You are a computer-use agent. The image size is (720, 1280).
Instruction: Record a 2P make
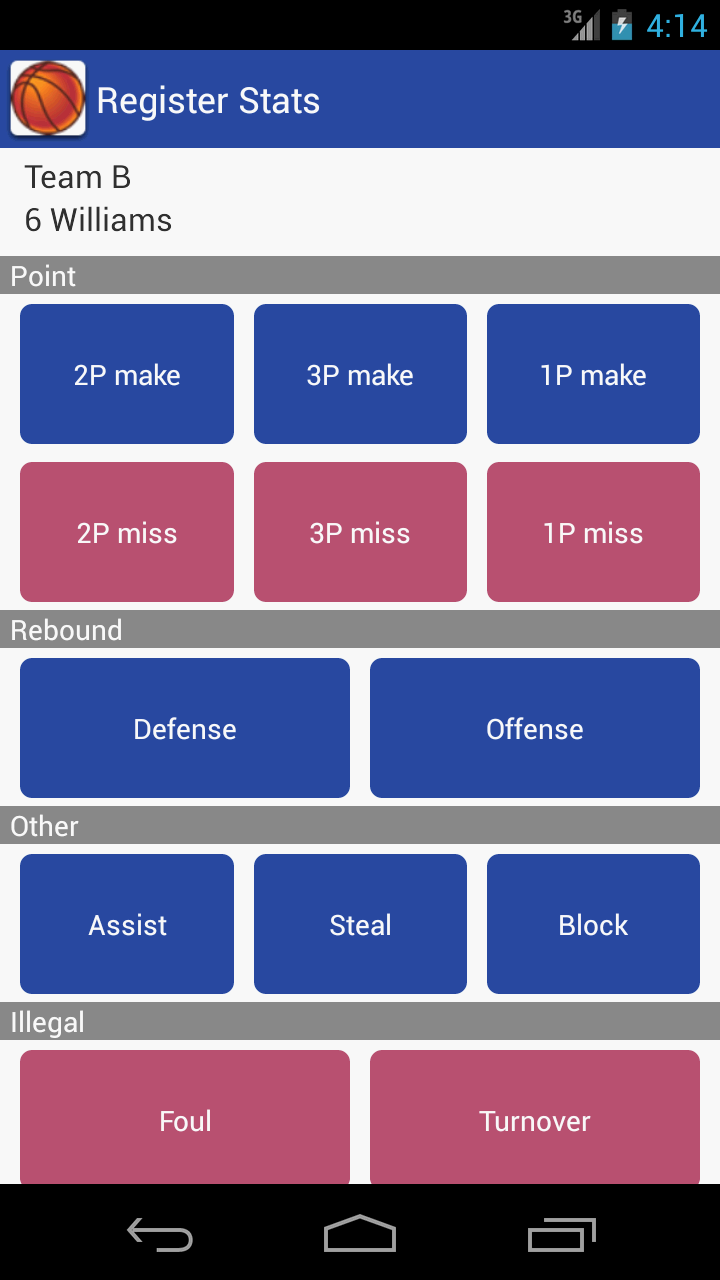127,374
